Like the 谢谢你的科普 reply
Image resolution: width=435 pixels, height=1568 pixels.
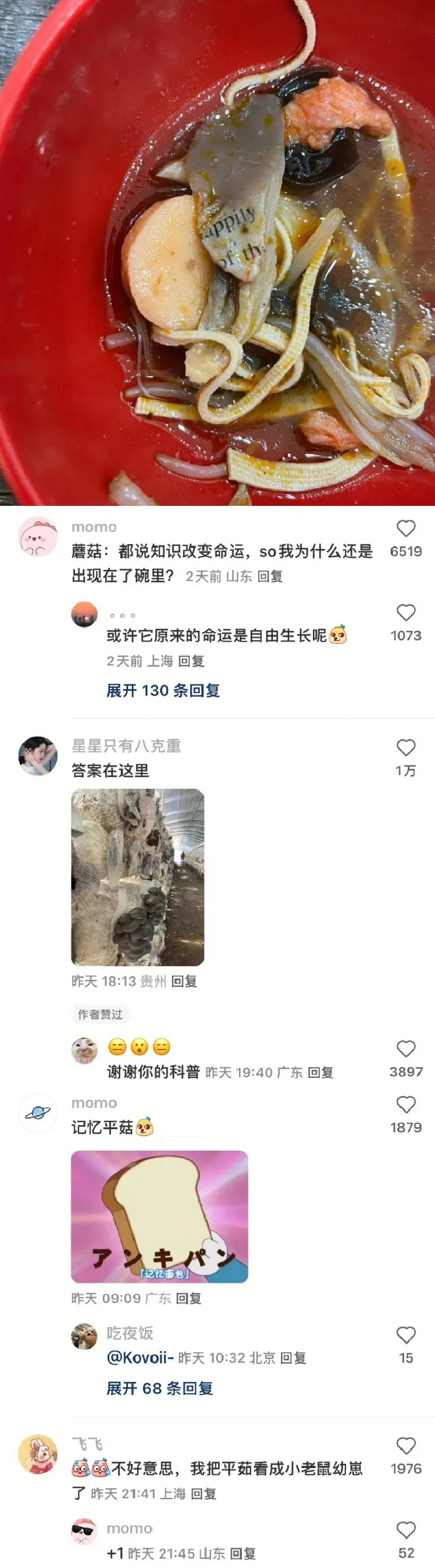tap(406, 1049)
